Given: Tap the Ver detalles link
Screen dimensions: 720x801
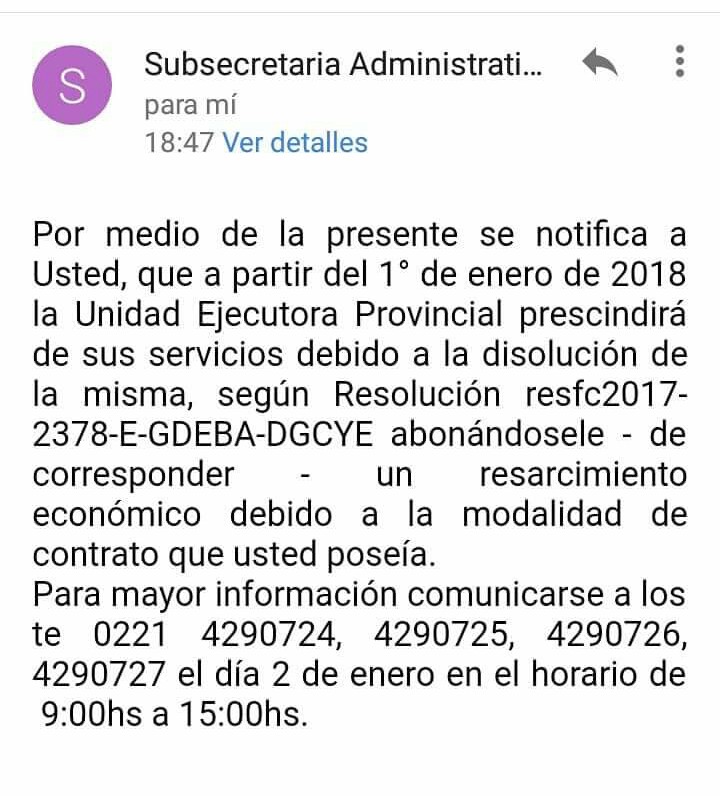Looking at the screenshot, I should tap(295, 142).
